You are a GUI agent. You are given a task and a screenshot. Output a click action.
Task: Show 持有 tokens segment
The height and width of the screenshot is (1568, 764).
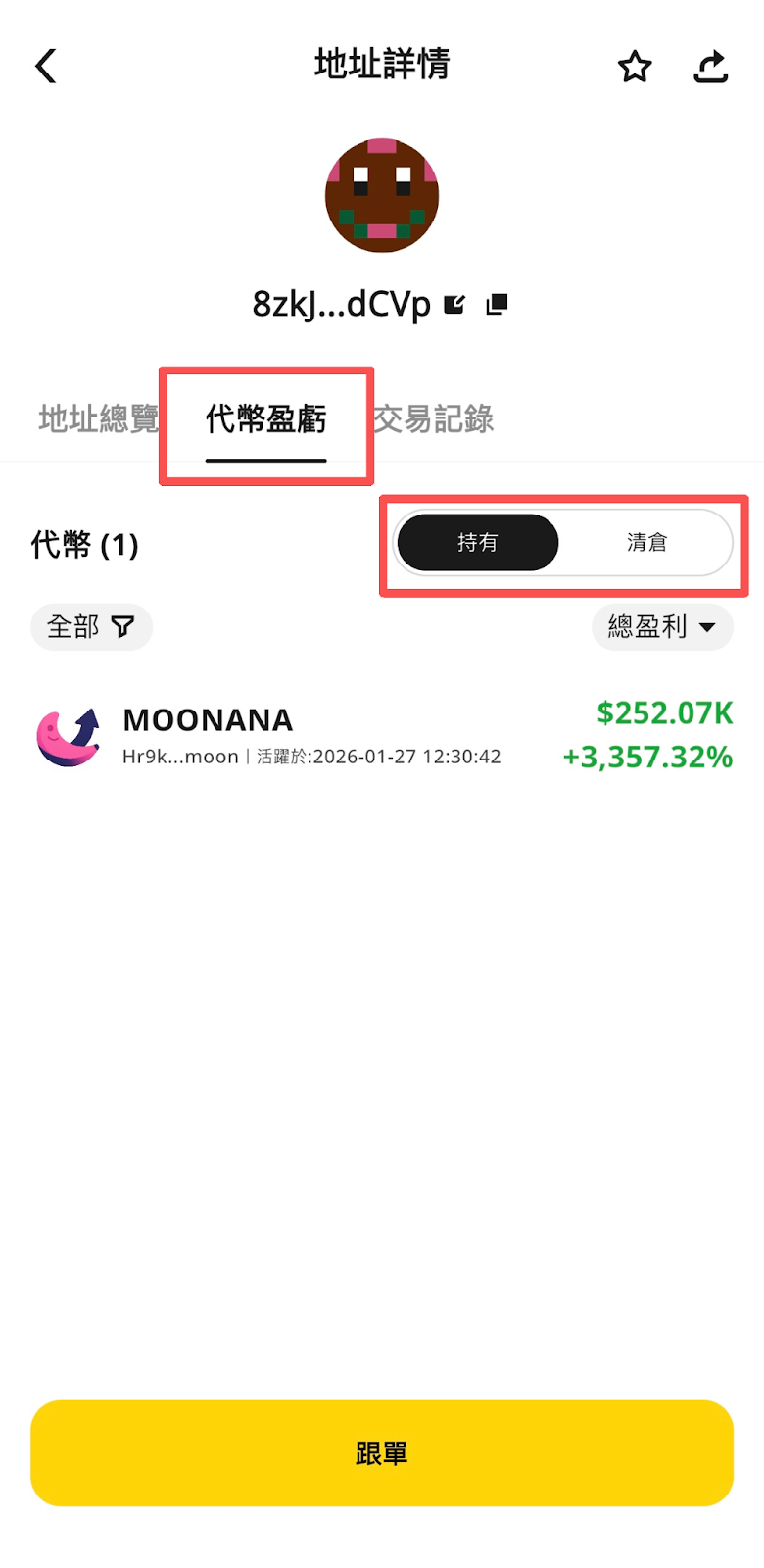pyautogui.click(x=477, y=543)
